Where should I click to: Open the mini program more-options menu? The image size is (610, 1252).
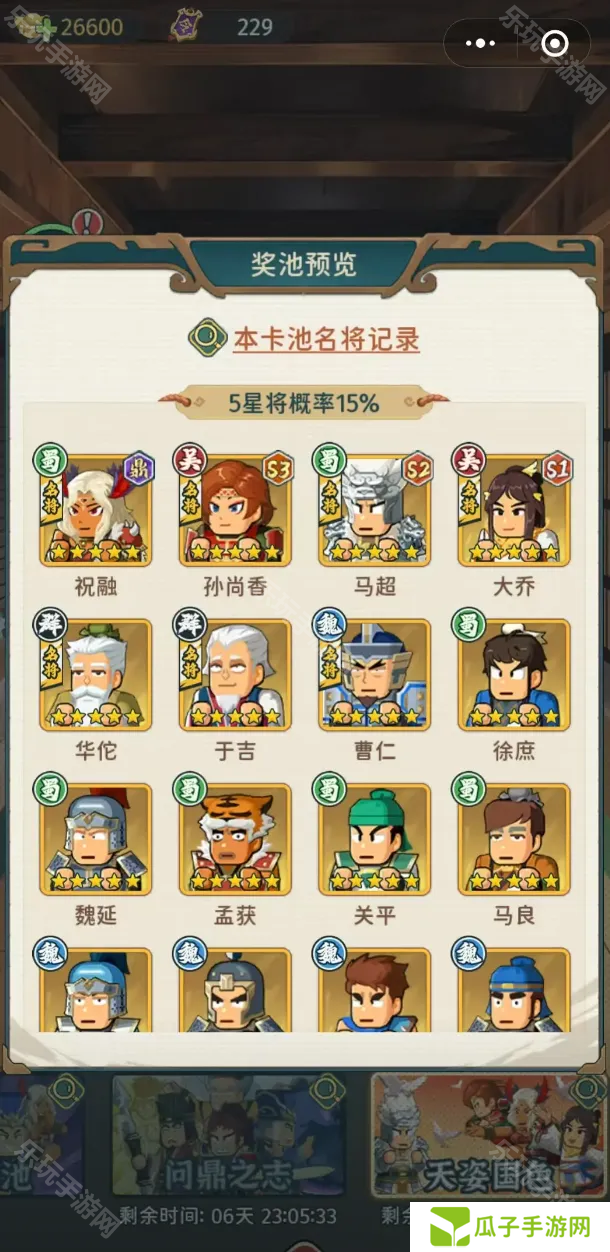(x=481, y=43)
